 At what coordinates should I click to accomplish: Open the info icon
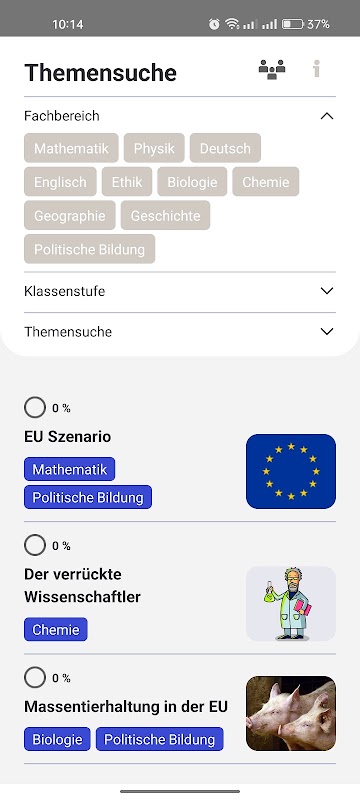[317, 69]
